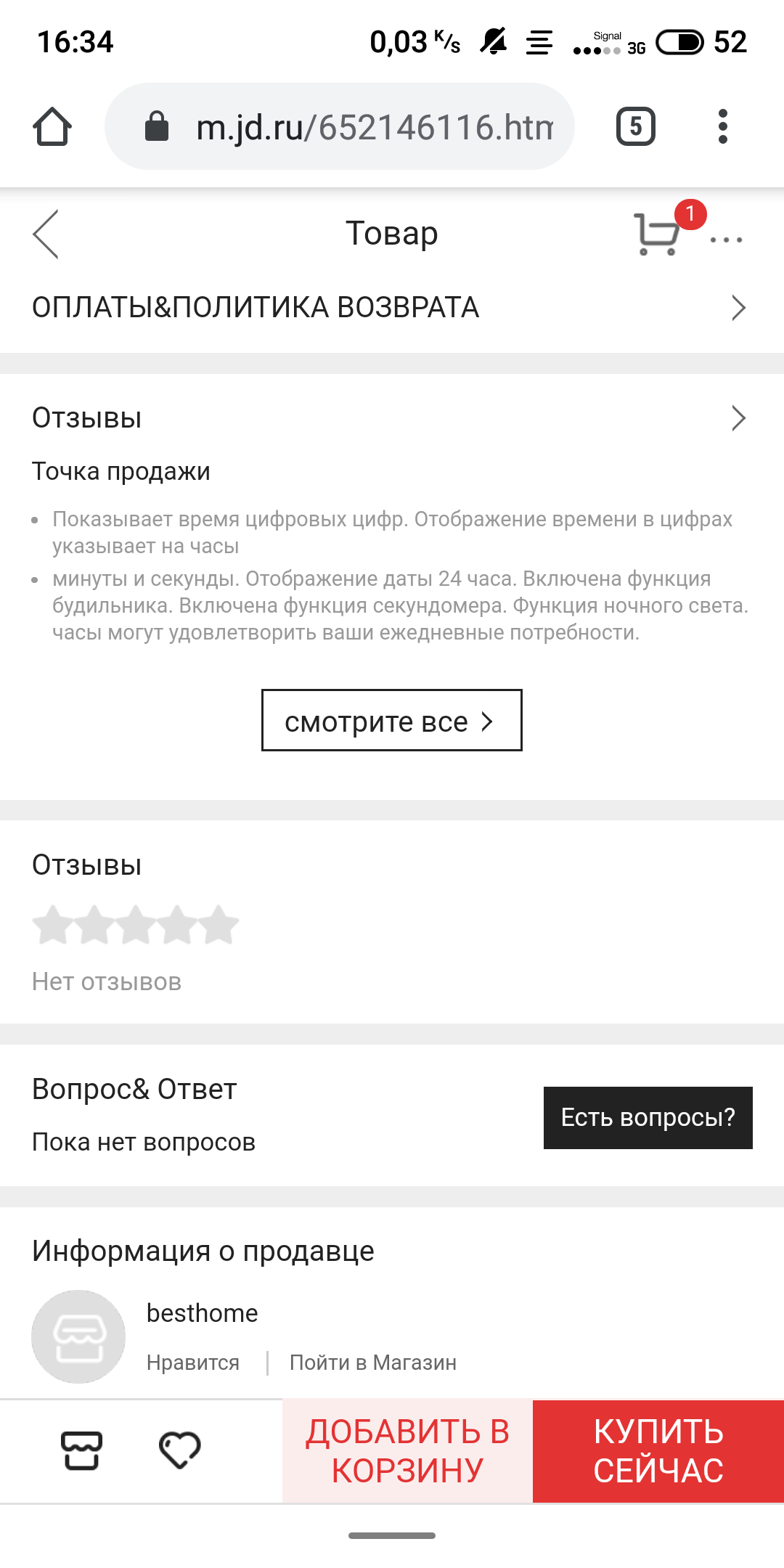Open the shopping cart

(x=658, y=233)
